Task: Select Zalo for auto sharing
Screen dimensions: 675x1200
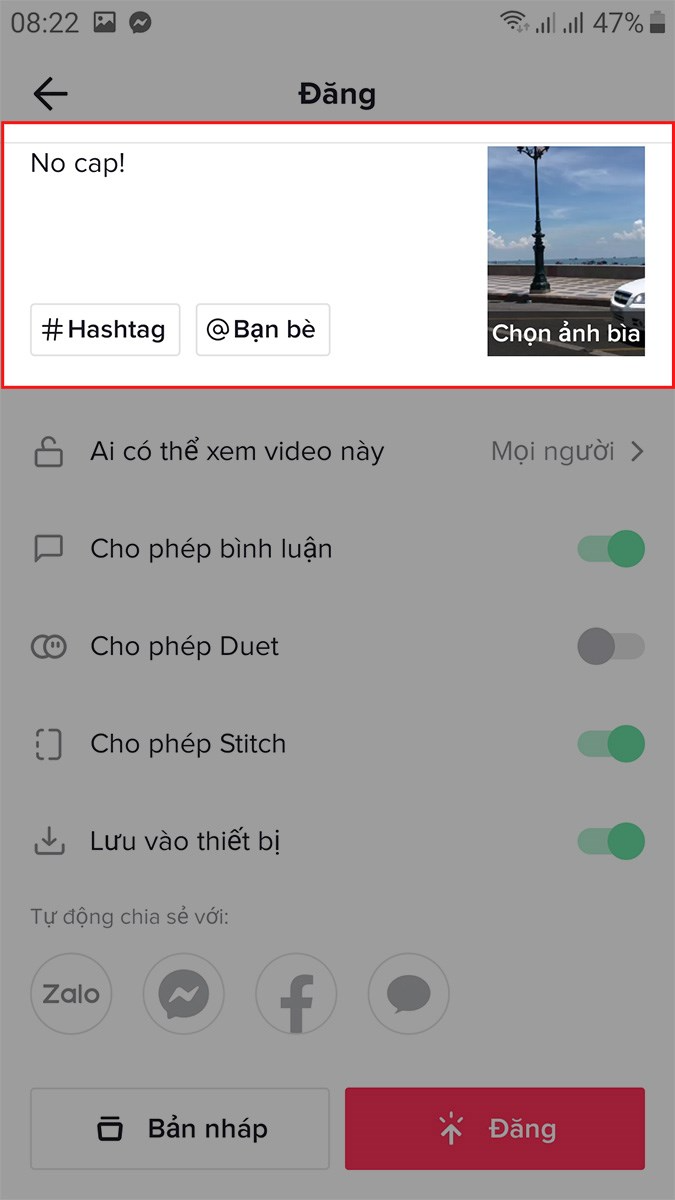Action: (x=71, y=994)
